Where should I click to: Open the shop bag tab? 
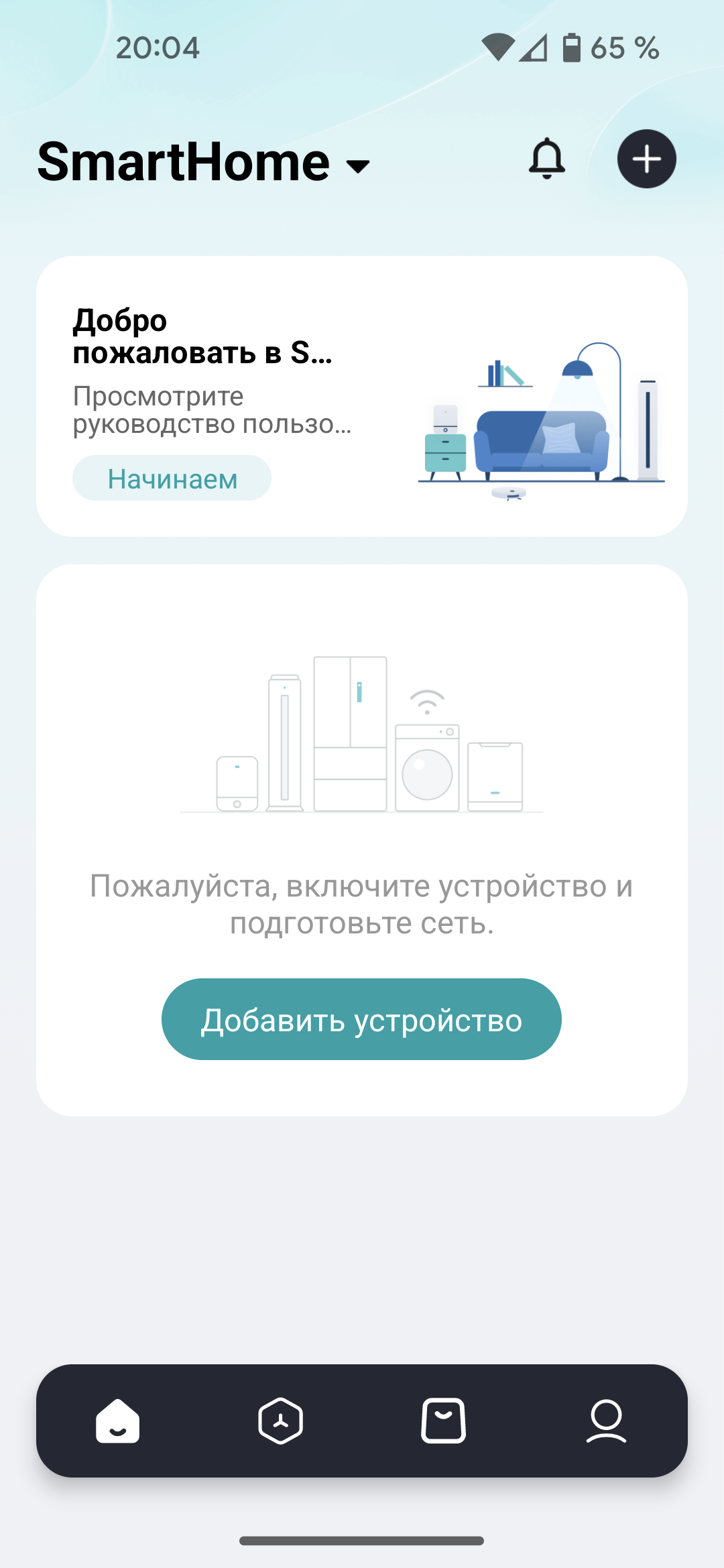[x=443, y=1421]
